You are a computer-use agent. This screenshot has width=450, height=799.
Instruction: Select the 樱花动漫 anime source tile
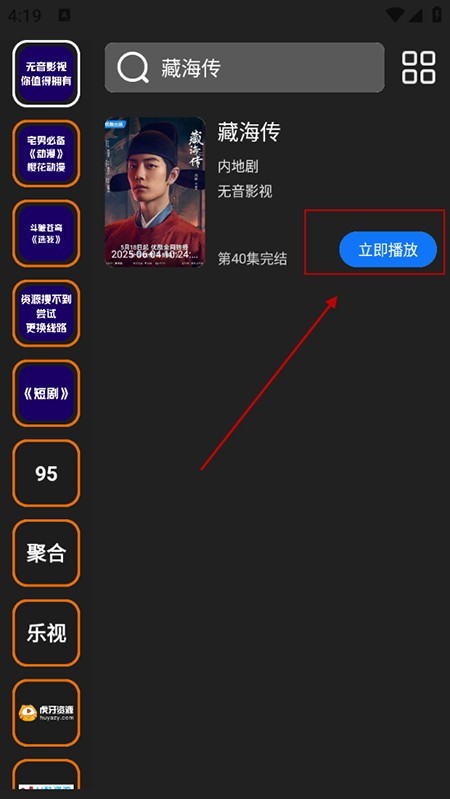(46, 153)
